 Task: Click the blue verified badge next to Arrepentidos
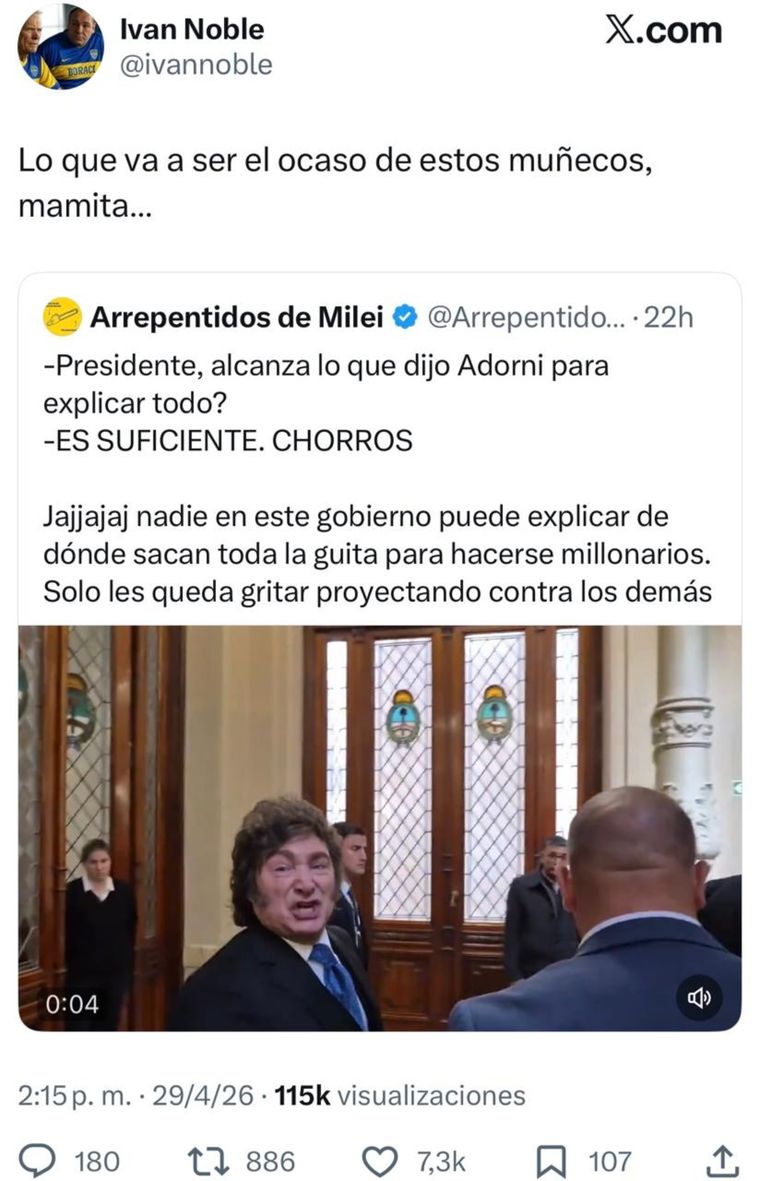(403, 315)
